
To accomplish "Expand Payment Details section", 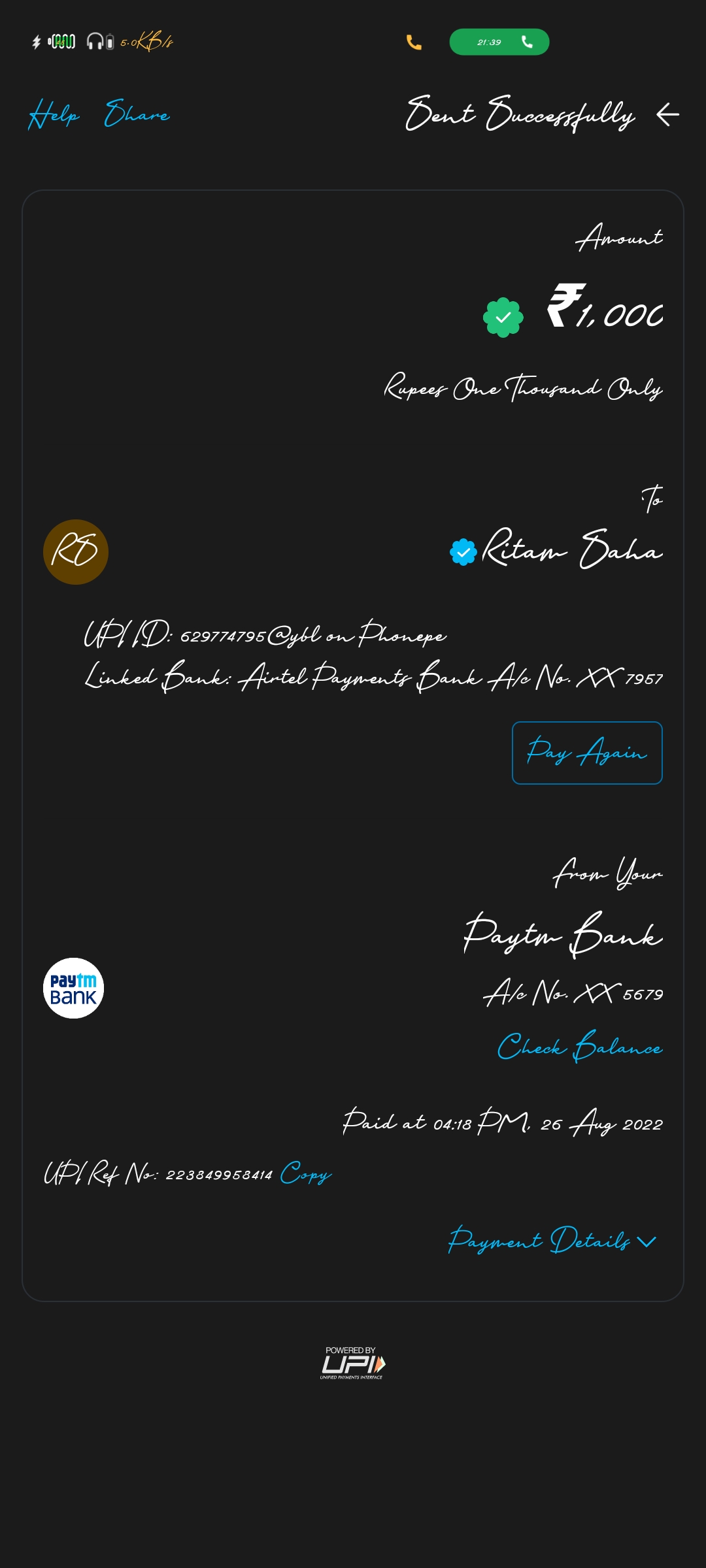I will [x=552, y=1241].
